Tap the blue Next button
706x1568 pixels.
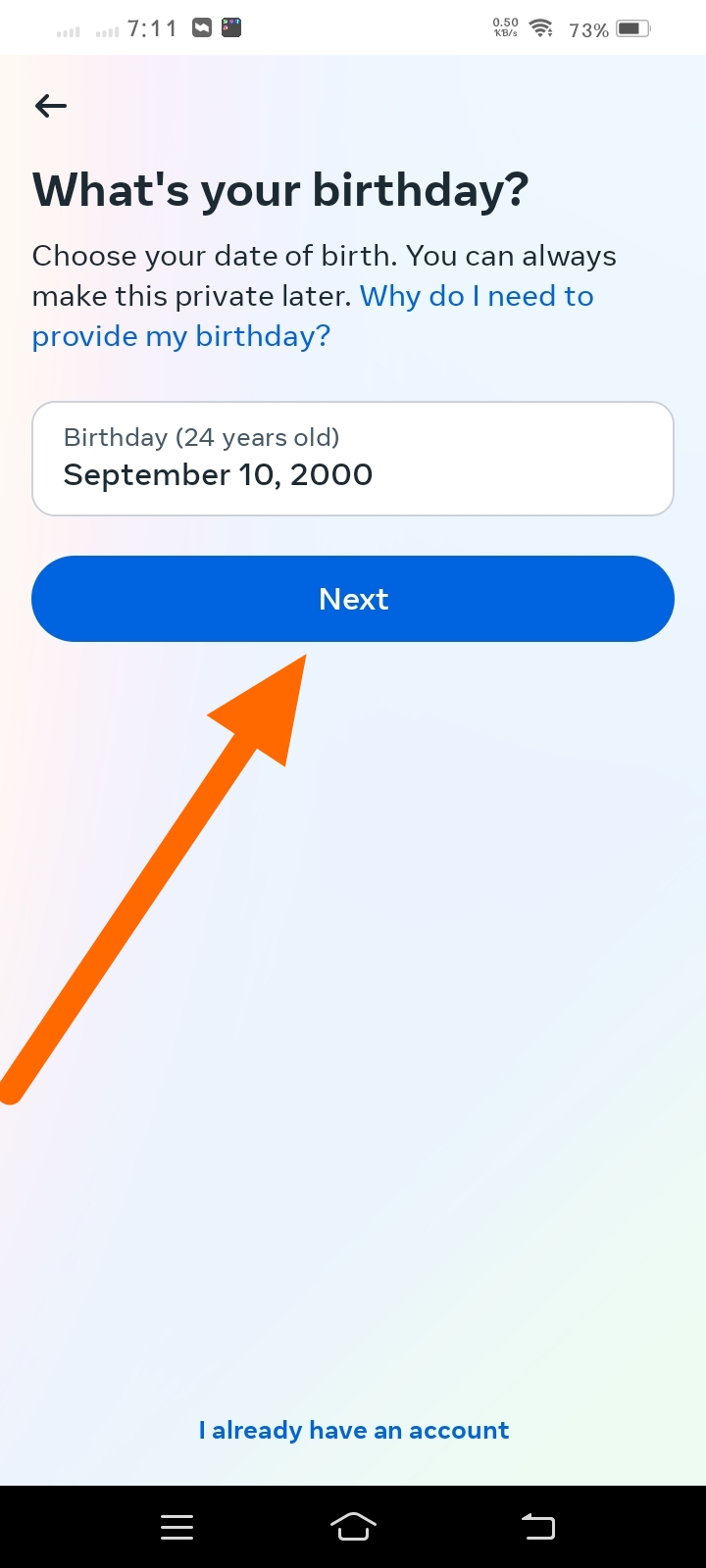pyautogui.click(x=353, y=599)
